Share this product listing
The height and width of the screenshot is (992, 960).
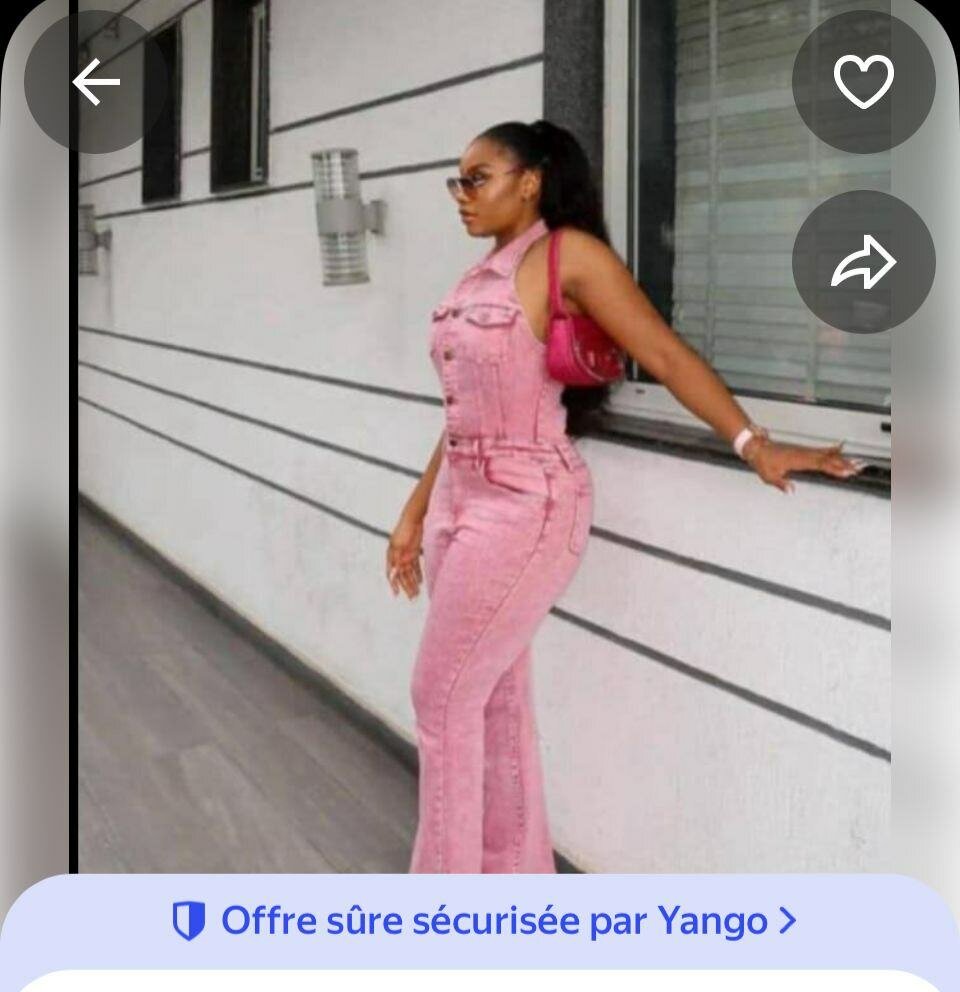click(864, 262)
